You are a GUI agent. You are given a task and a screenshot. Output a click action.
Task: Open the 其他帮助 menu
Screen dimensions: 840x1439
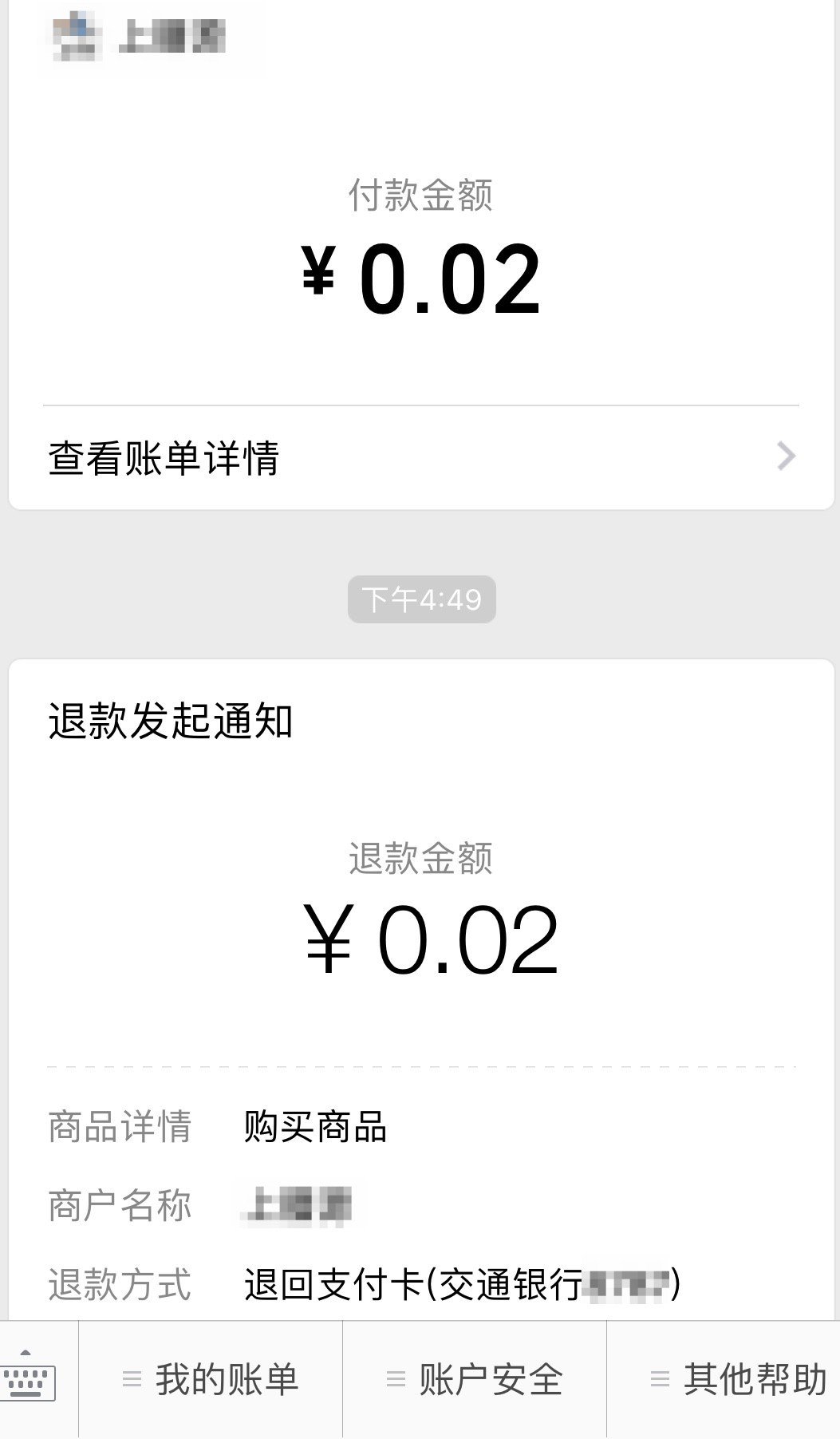[738, 1379]
